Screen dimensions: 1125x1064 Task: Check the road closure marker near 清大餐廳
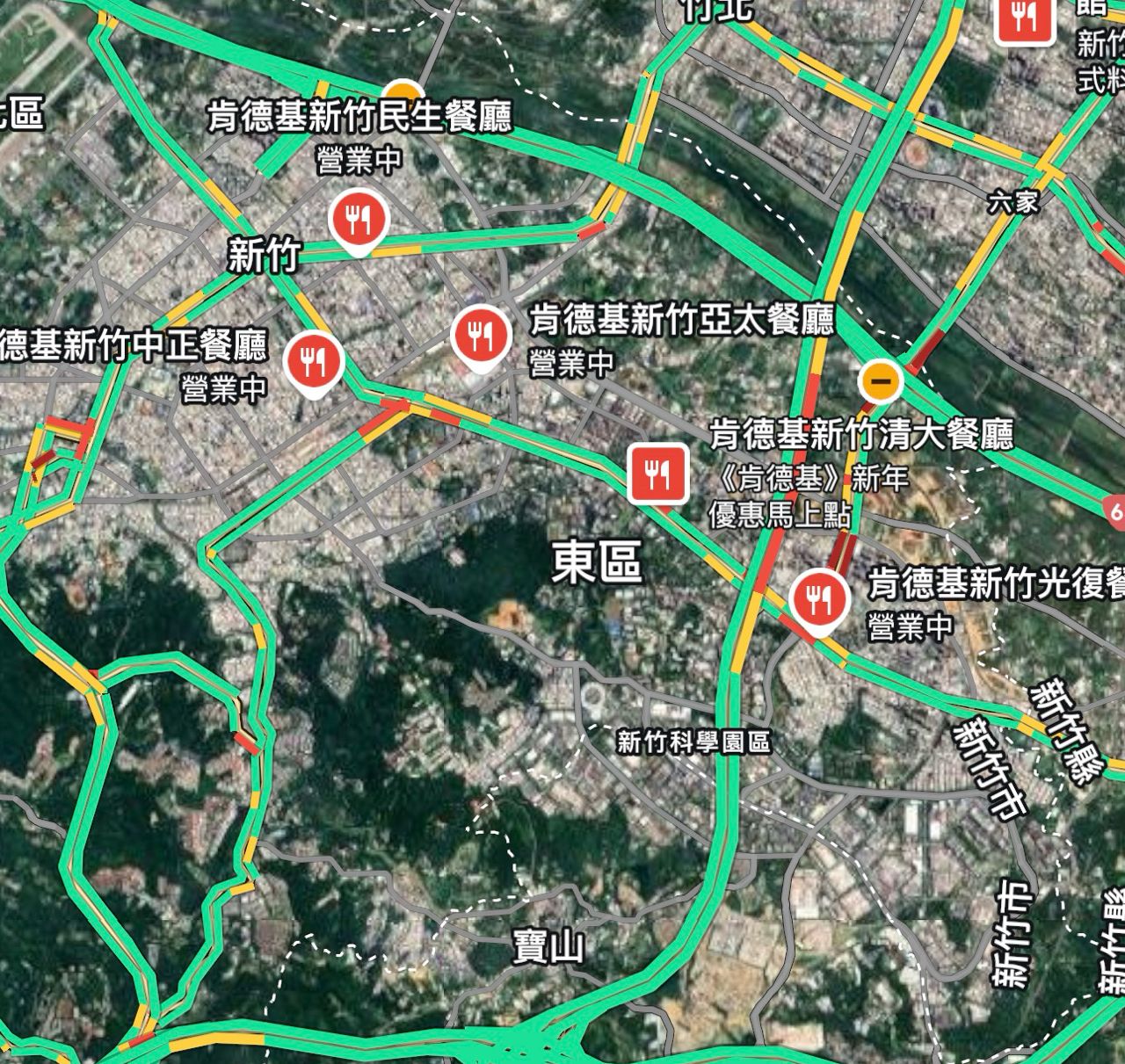click(882, 380)
